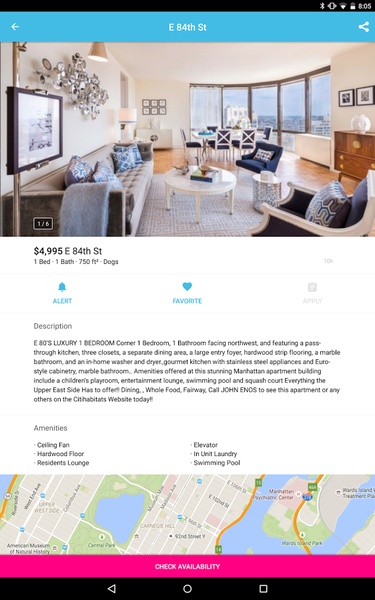Image resolution: width=375 pixels, height=600 pixels.
Task: Add this apartment to favorites
Action: coord(187,293)
